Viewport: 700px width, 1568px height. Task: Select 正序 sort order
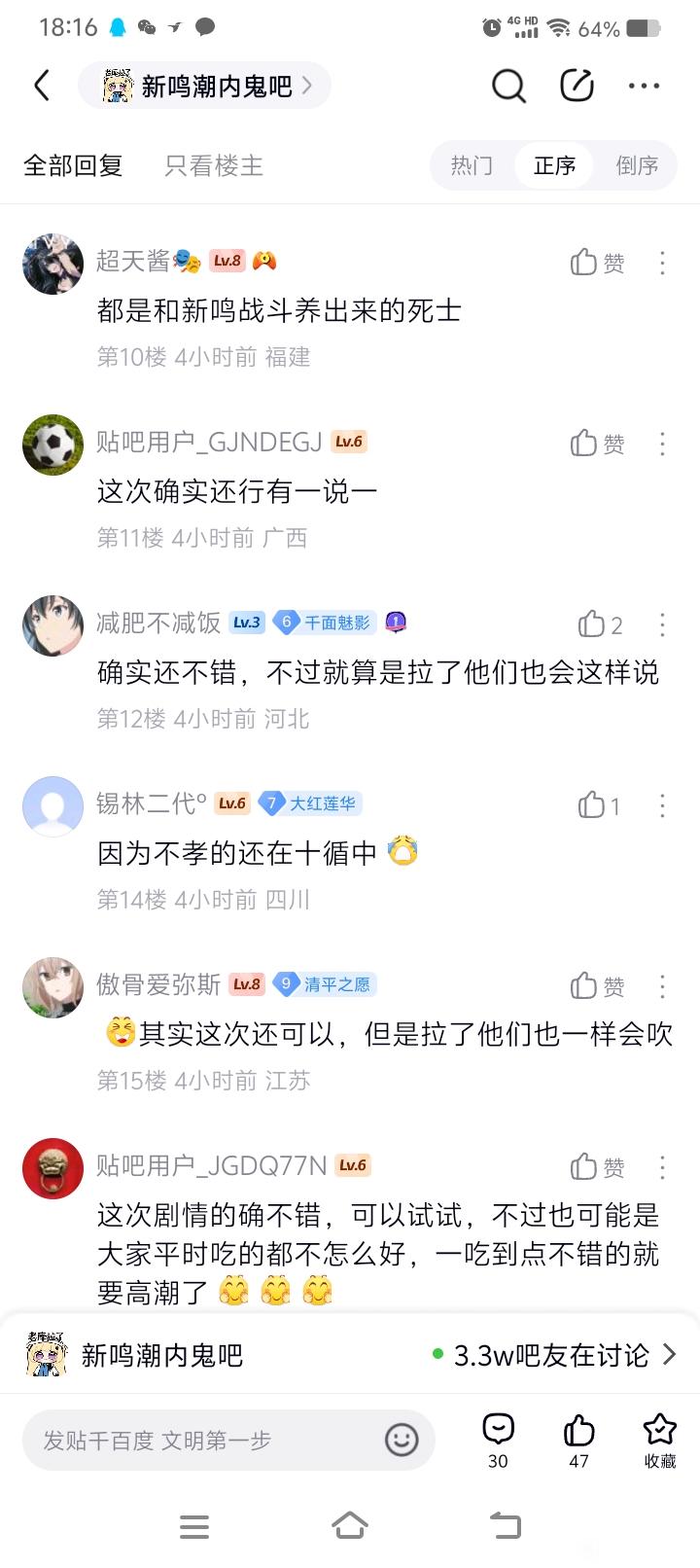click(x=554, y=165)
